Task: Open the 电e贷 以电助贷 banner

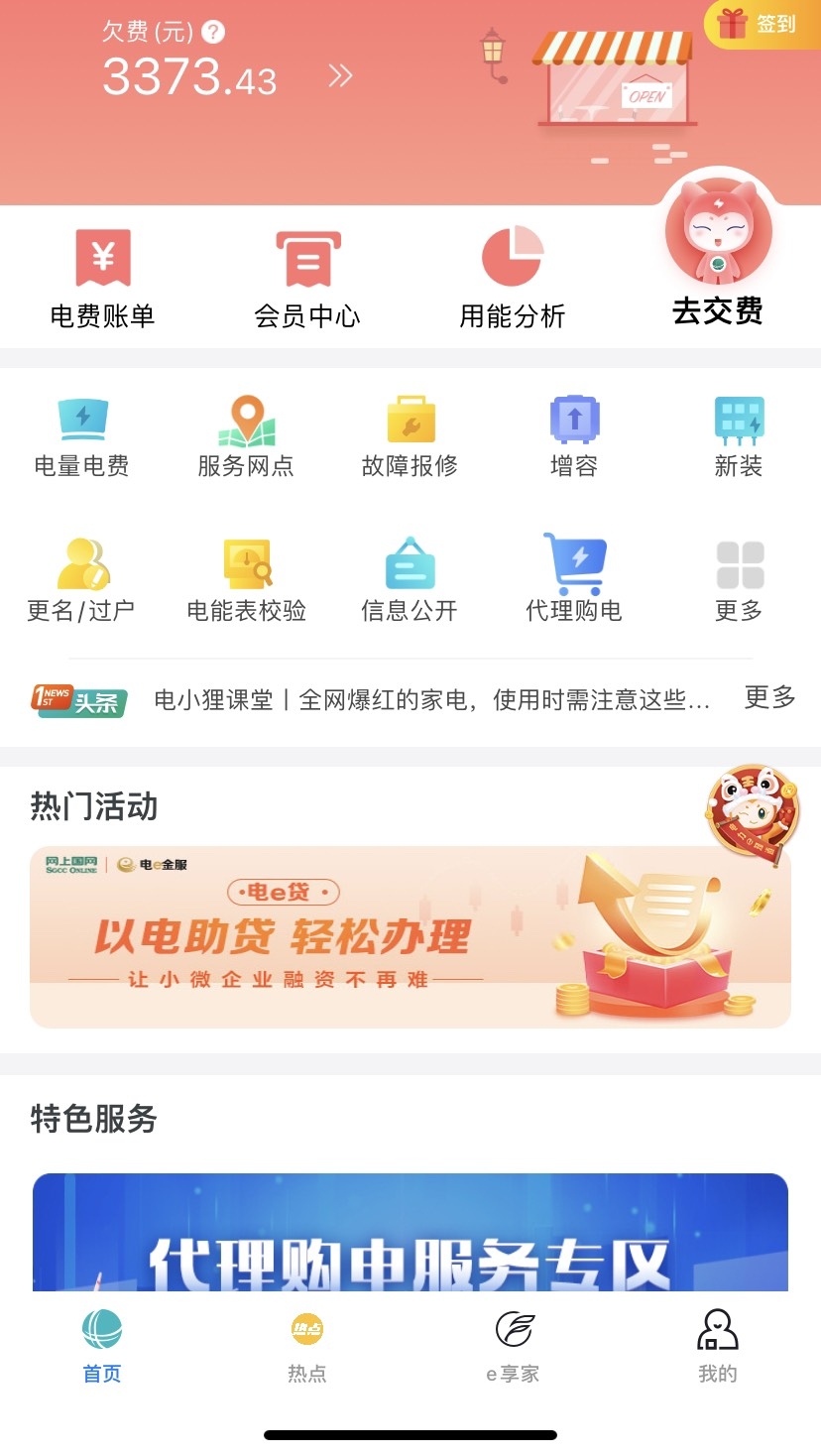Action: (410, 936)
